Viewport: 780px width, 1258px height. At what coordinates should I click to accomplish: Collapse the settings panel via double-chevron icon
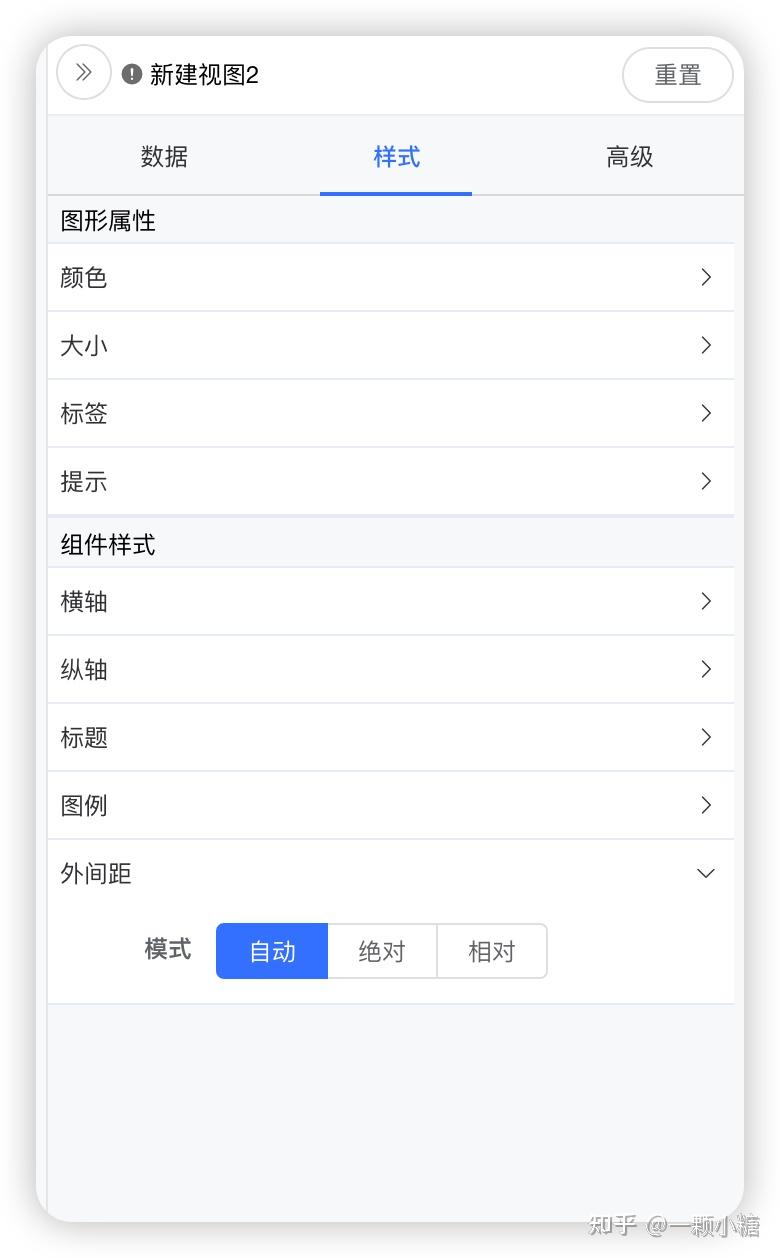click(x=84, y=72)
